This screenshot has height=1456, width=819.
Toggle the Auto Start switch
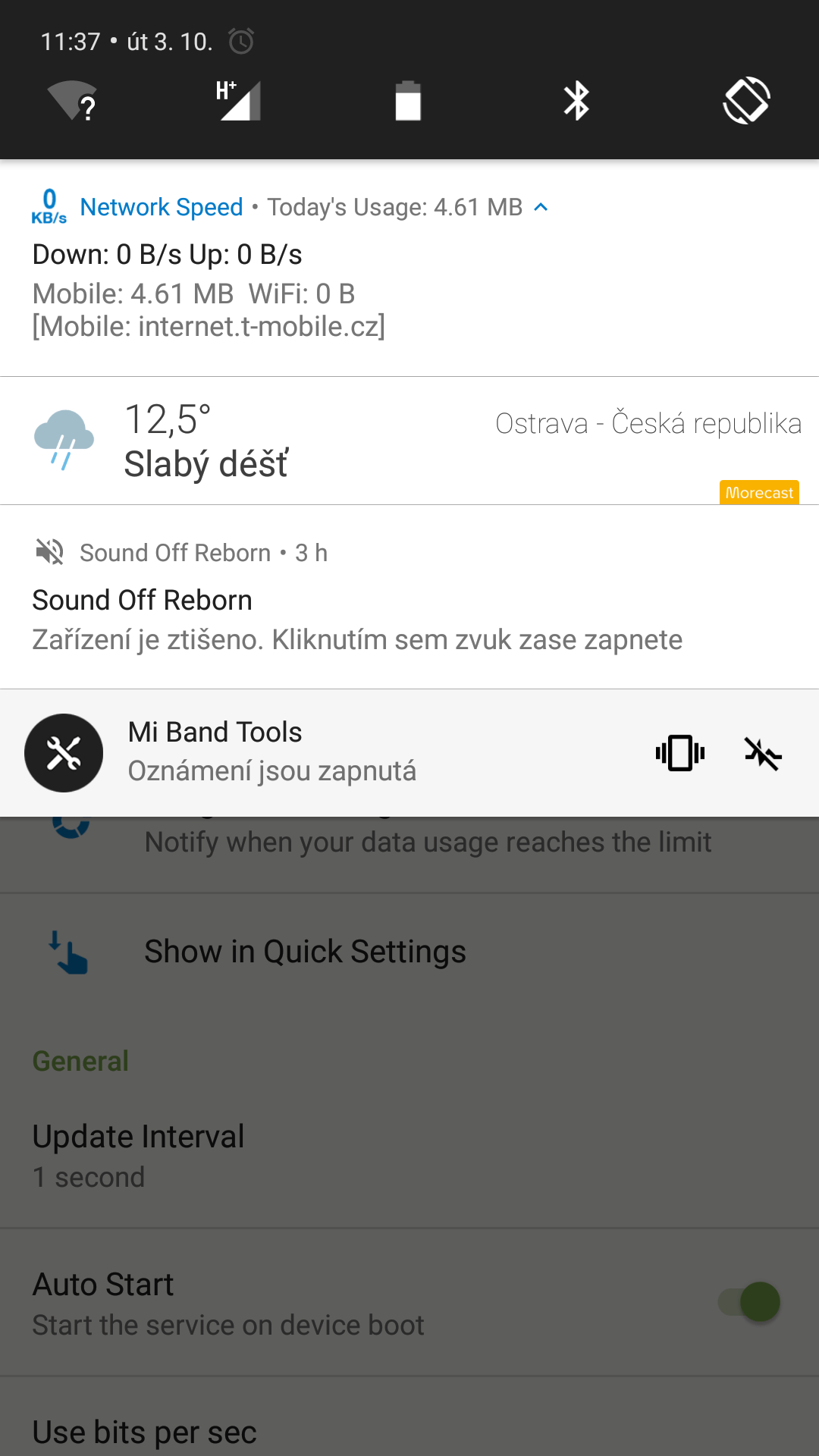click(x=749, y=1302)
